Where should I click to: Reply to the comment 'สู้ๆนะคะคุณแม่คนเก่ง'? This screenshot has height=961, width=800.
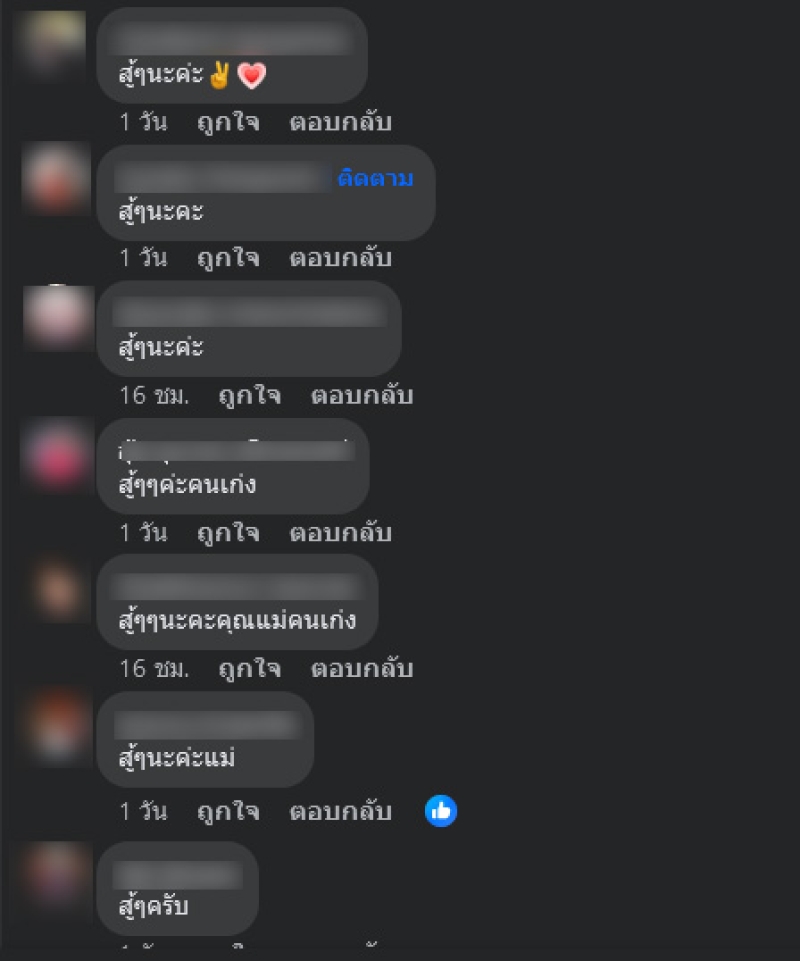pos(361,669)
